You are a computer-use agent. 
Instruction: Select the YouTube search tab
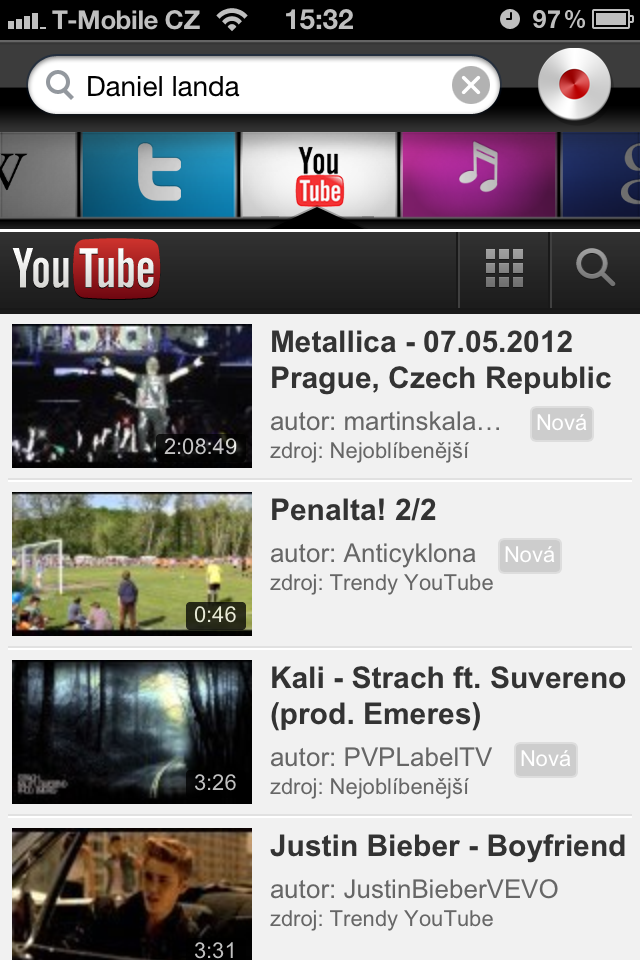320,174
